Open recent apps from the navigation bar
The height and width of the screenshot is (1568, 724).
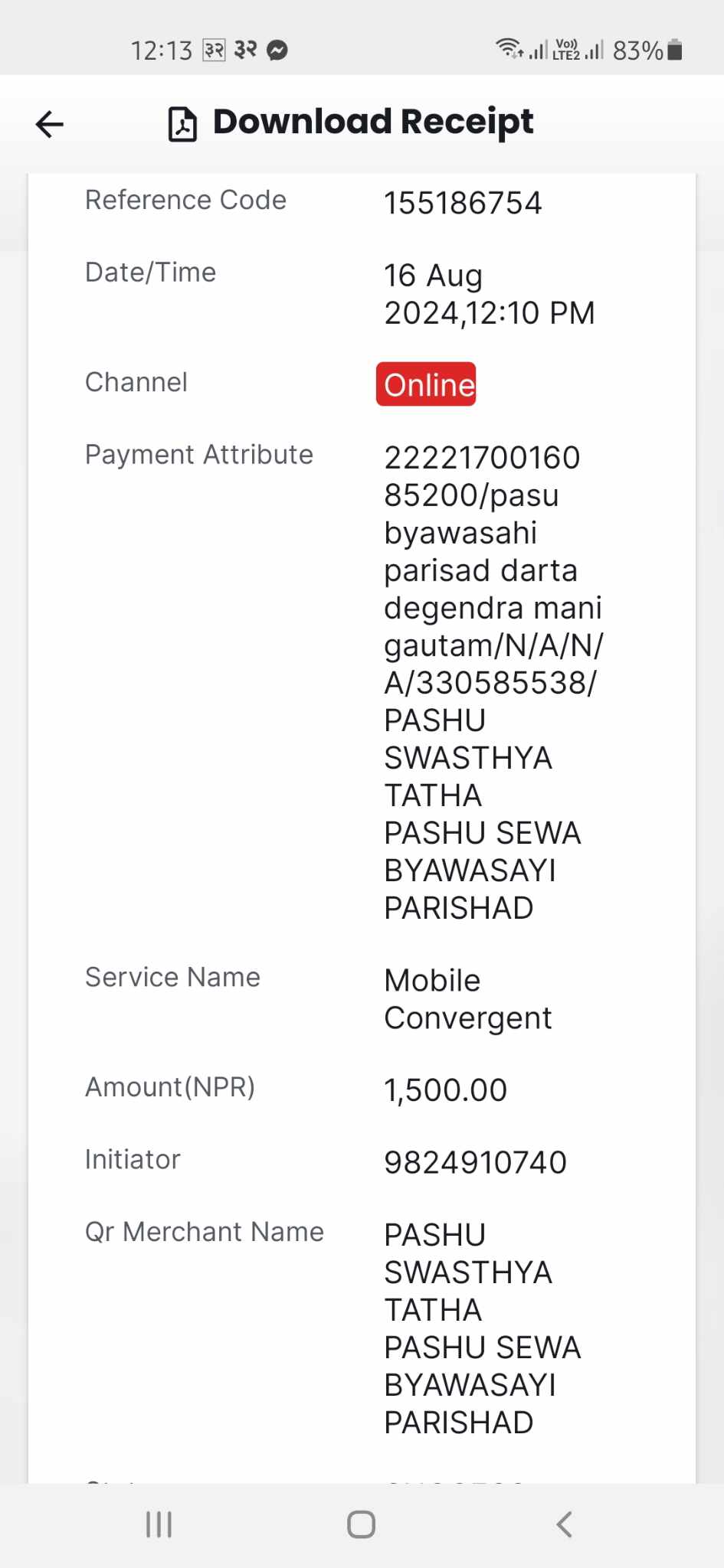point(159,1524)
